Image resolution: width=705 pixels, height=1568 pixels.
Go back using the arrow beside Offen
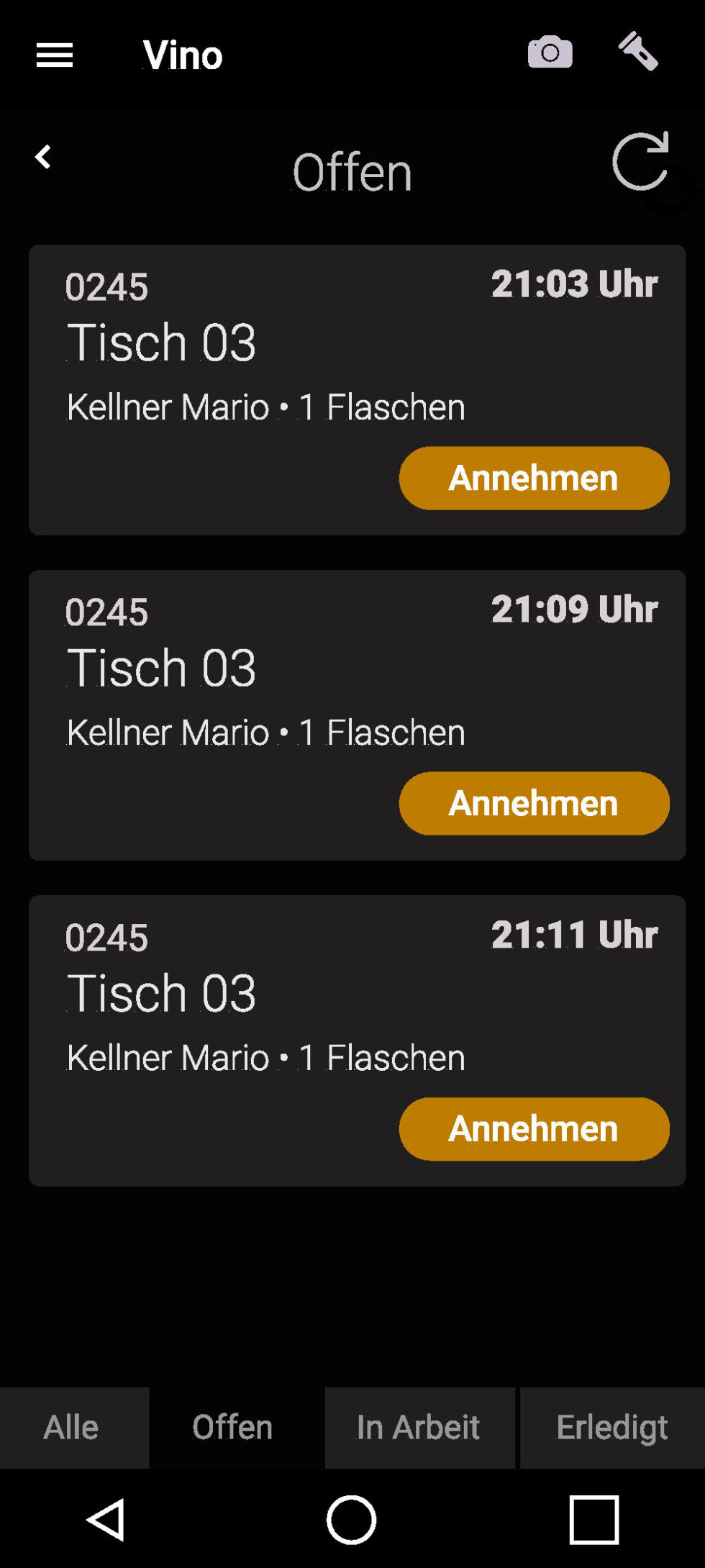[43, 157]
